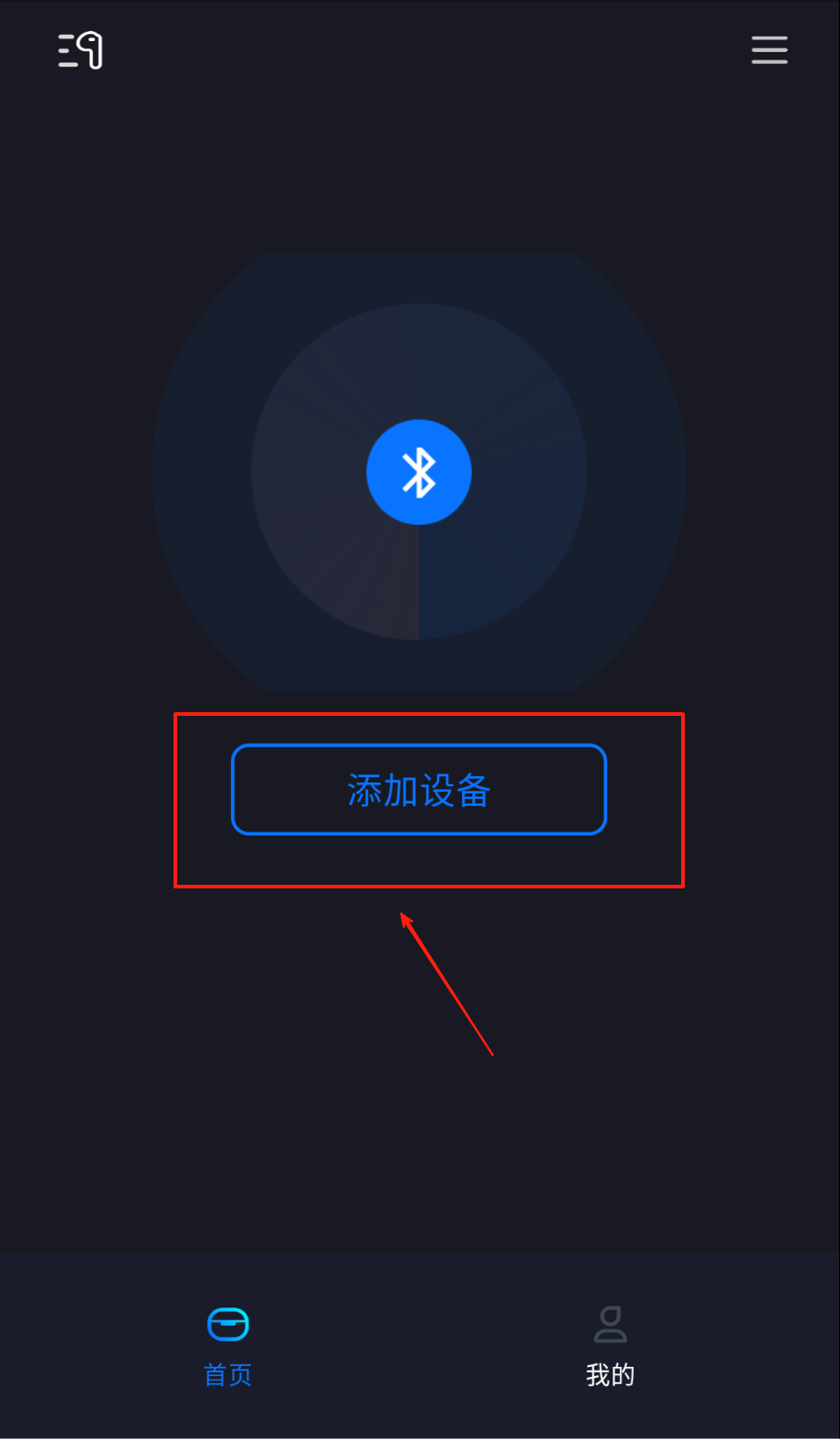Tap the 添加设备 button
840x1439 pixels.
[419, 790]
